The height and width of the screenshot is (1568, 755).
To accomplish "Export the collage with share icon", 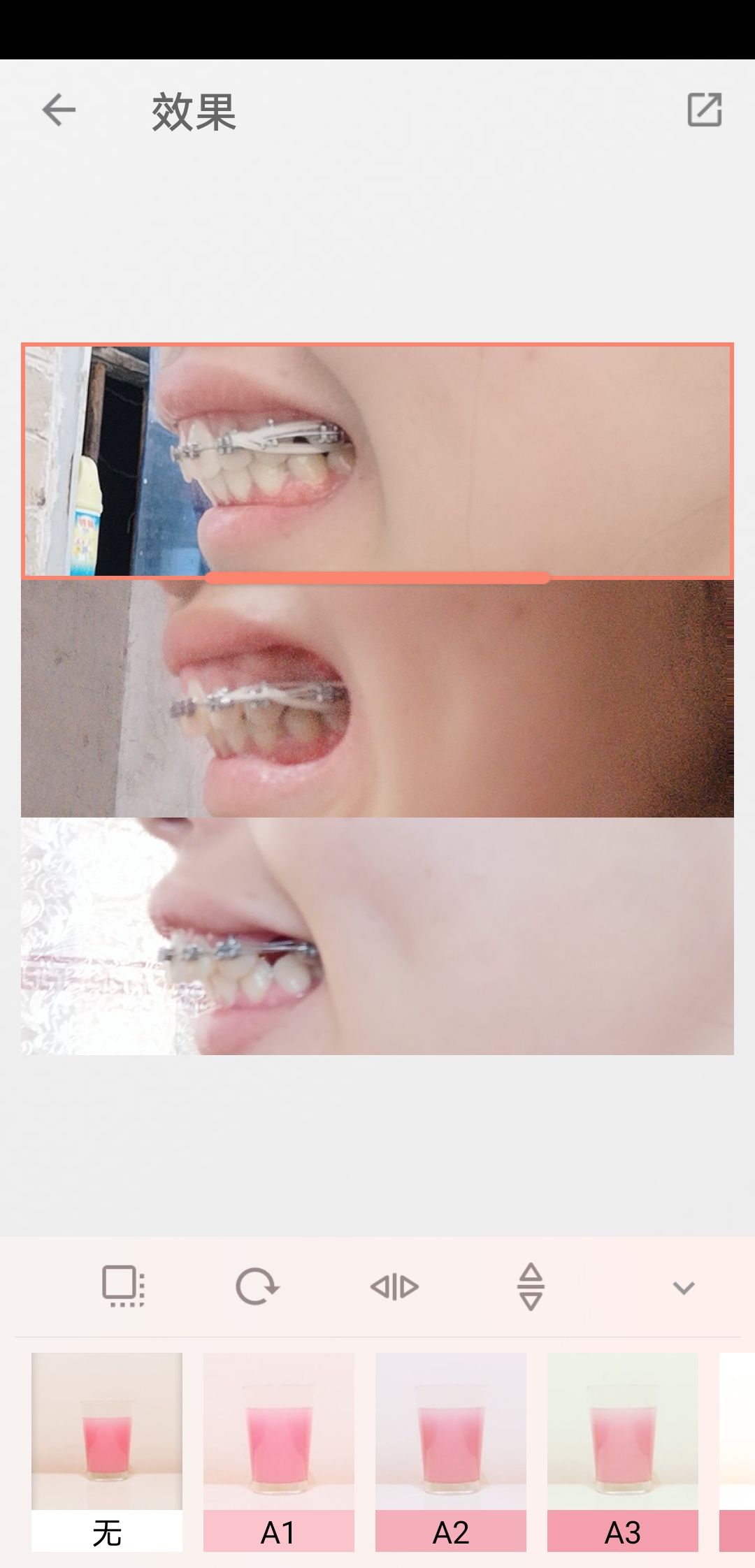I will (x=704, y=110).
